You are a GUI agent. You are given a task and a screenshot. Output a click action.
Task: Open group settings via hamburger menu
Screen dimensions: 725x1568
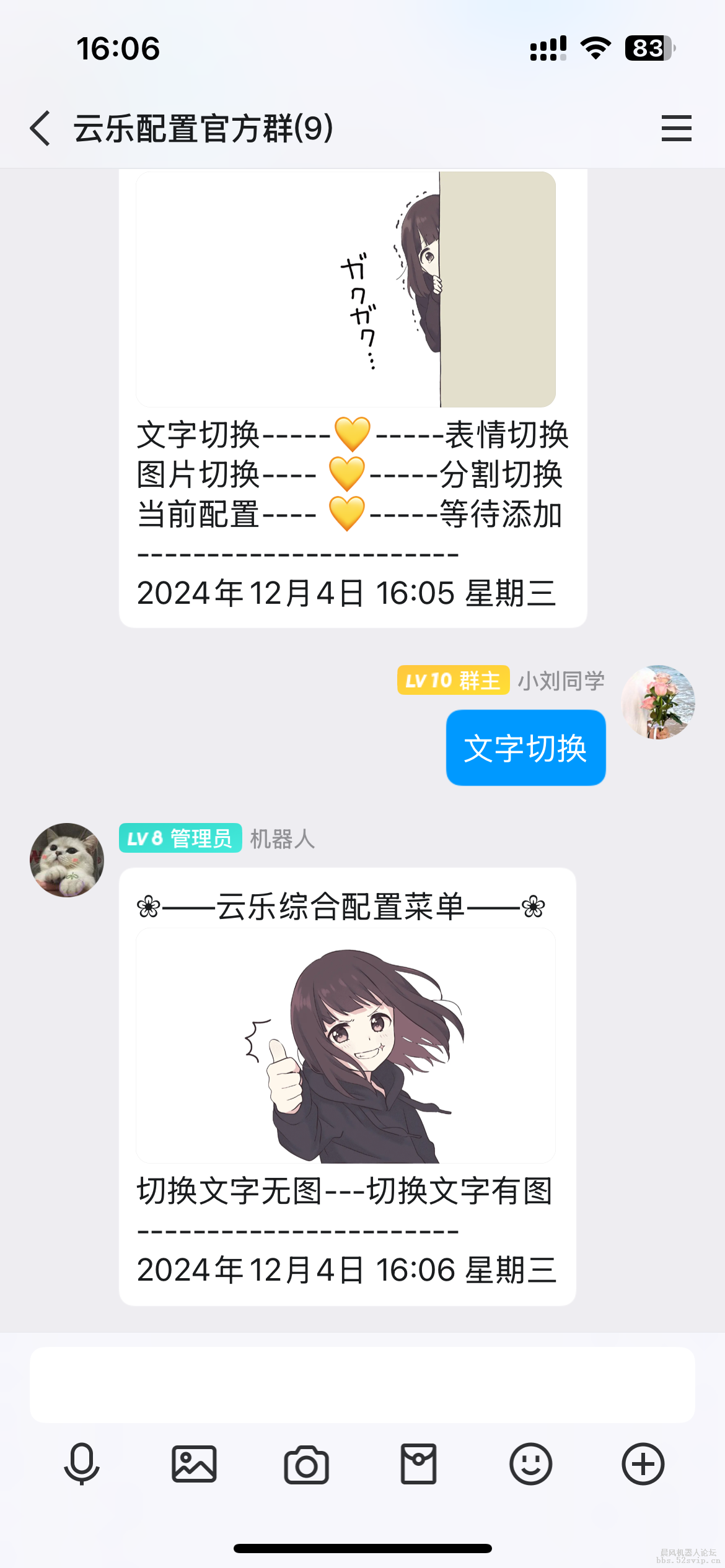point(676,128)
